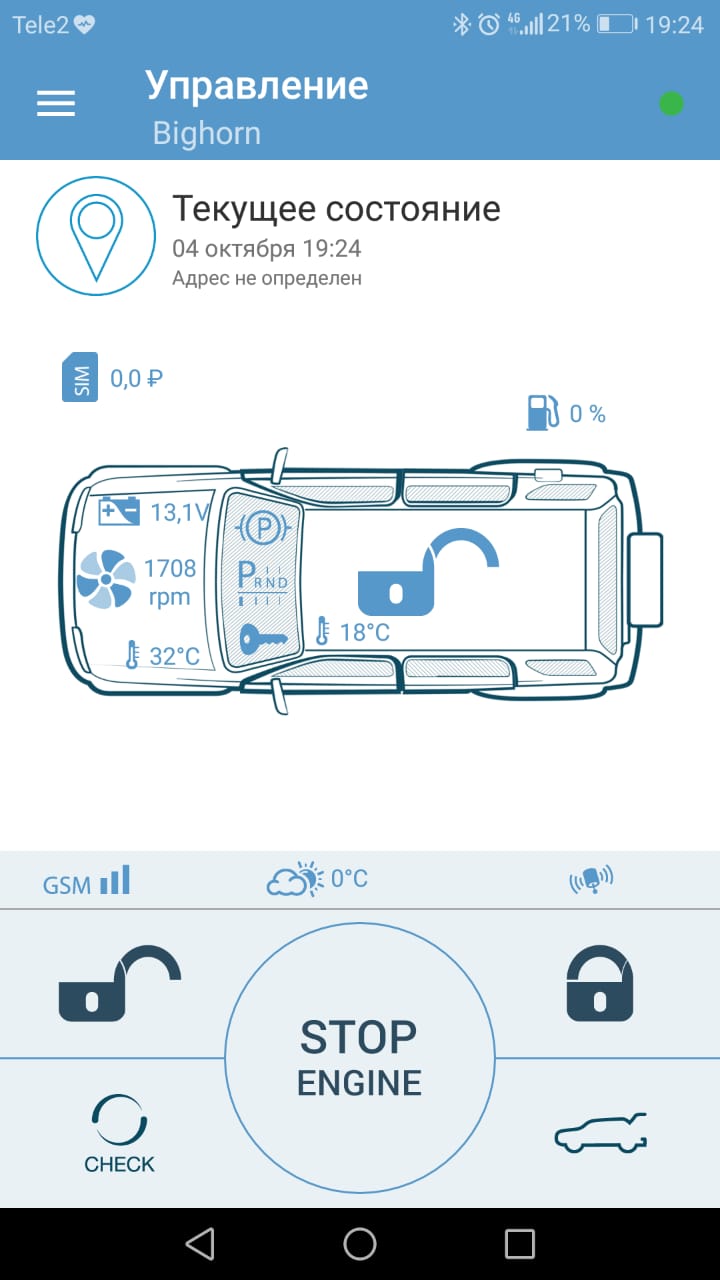The image size is (720, 1280).
Task: Go back using the system back button
Action: [x=200, y=1243]
